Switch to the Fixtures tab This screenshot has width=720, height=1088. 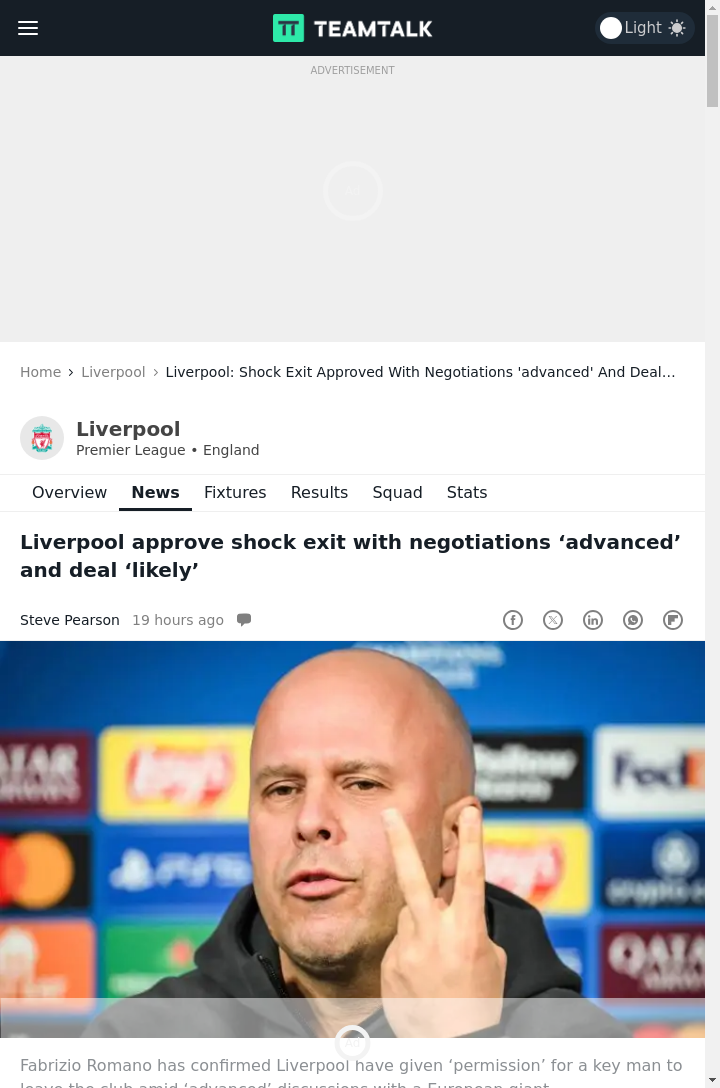pos(235,492)
